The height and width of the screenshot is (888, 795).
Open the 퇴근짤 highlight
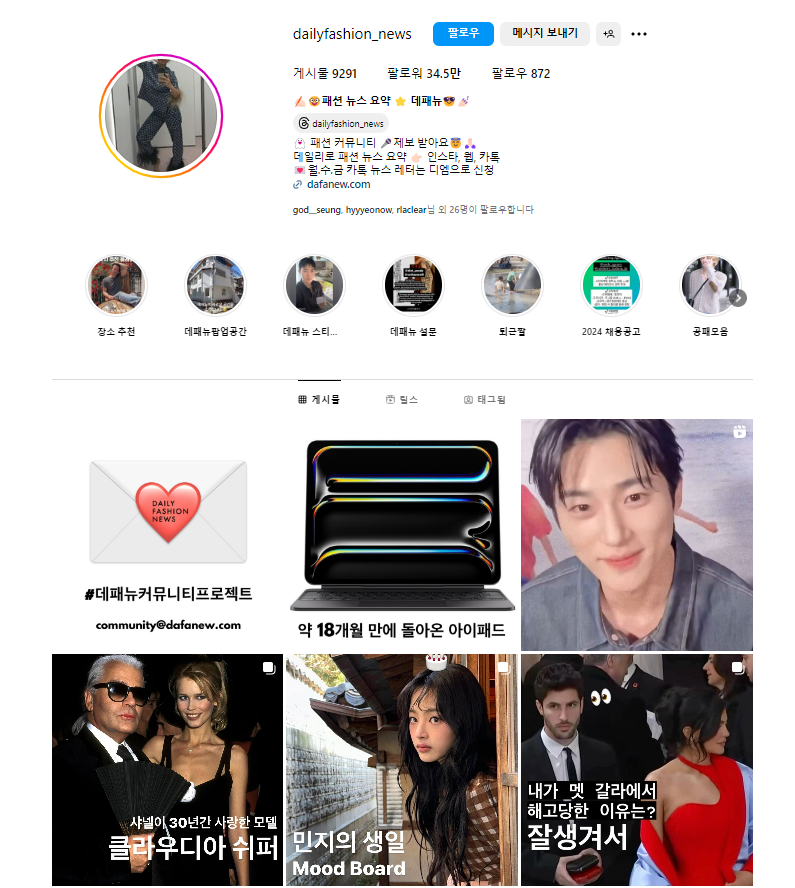click(512, 285)
